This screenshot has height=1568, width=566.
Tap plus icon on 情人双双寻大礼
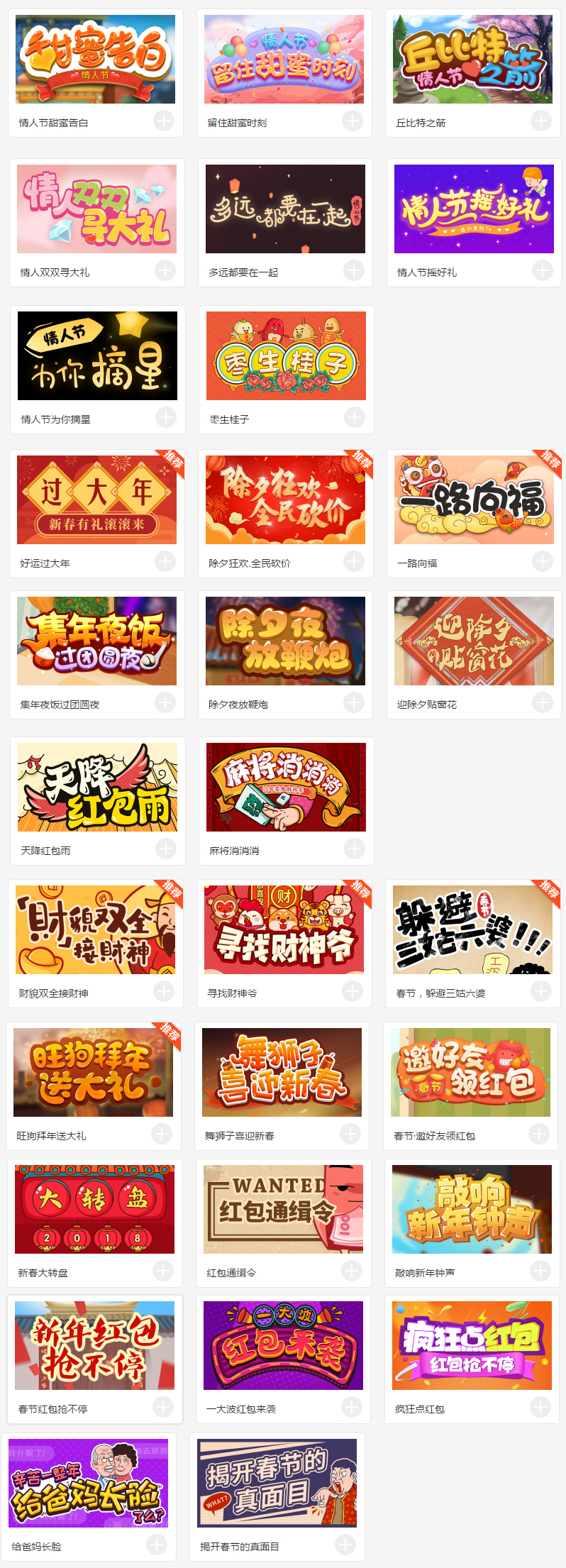click(x=165, y=270)
